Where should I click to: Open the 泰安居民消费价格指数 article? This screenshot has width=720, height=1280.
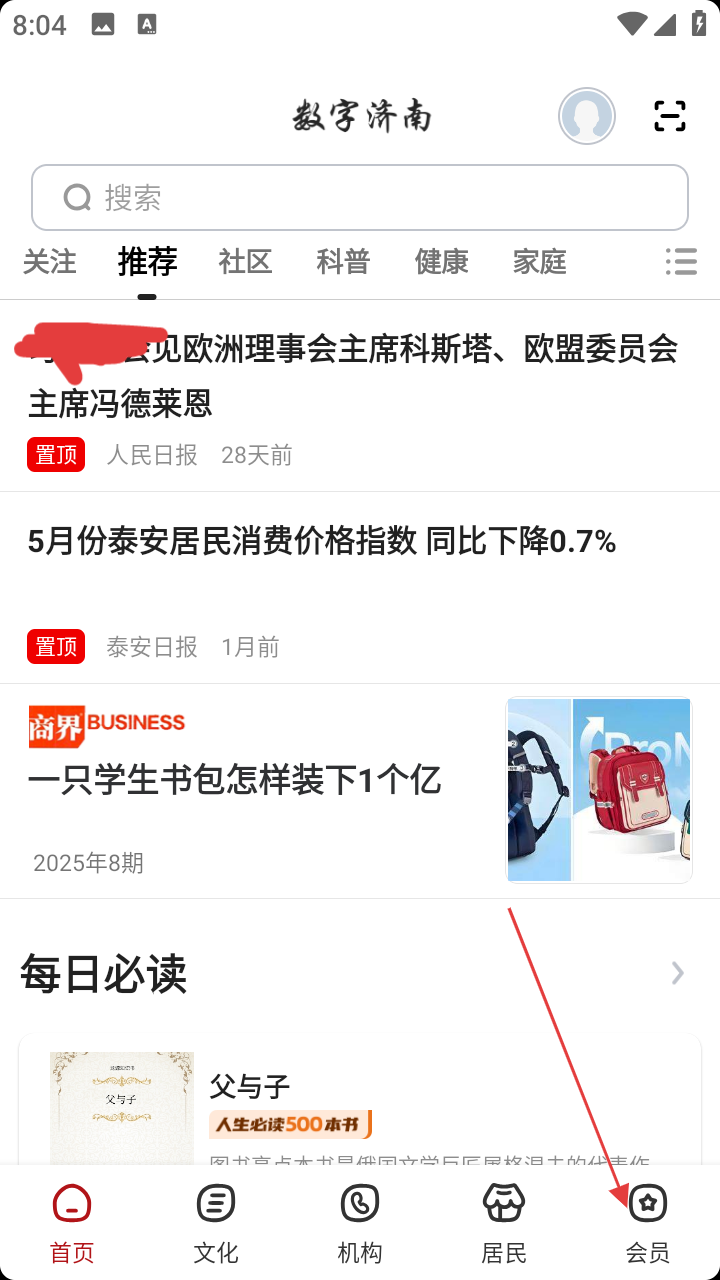322,542
